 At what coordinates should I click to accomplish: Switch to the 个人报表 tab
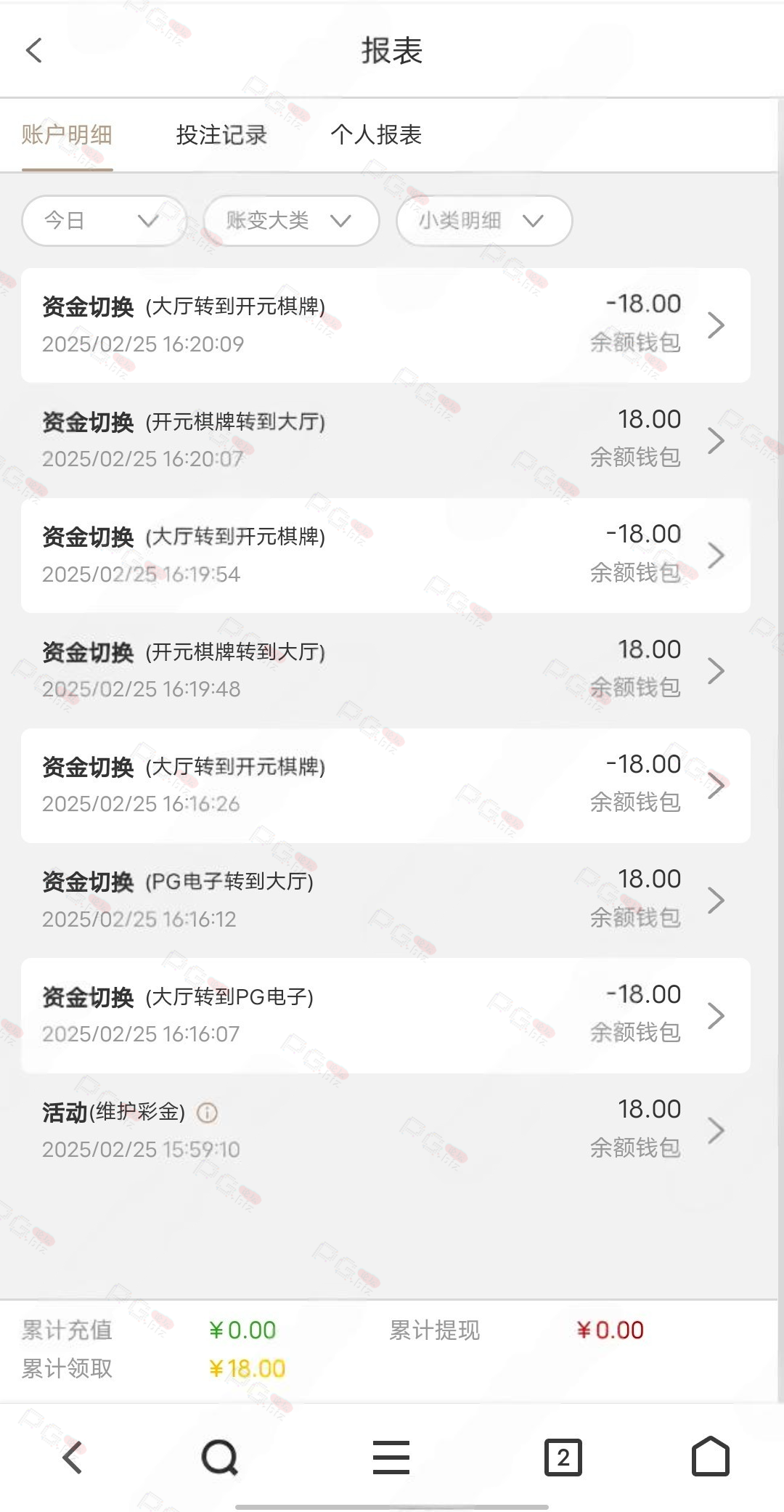(376, 134)
